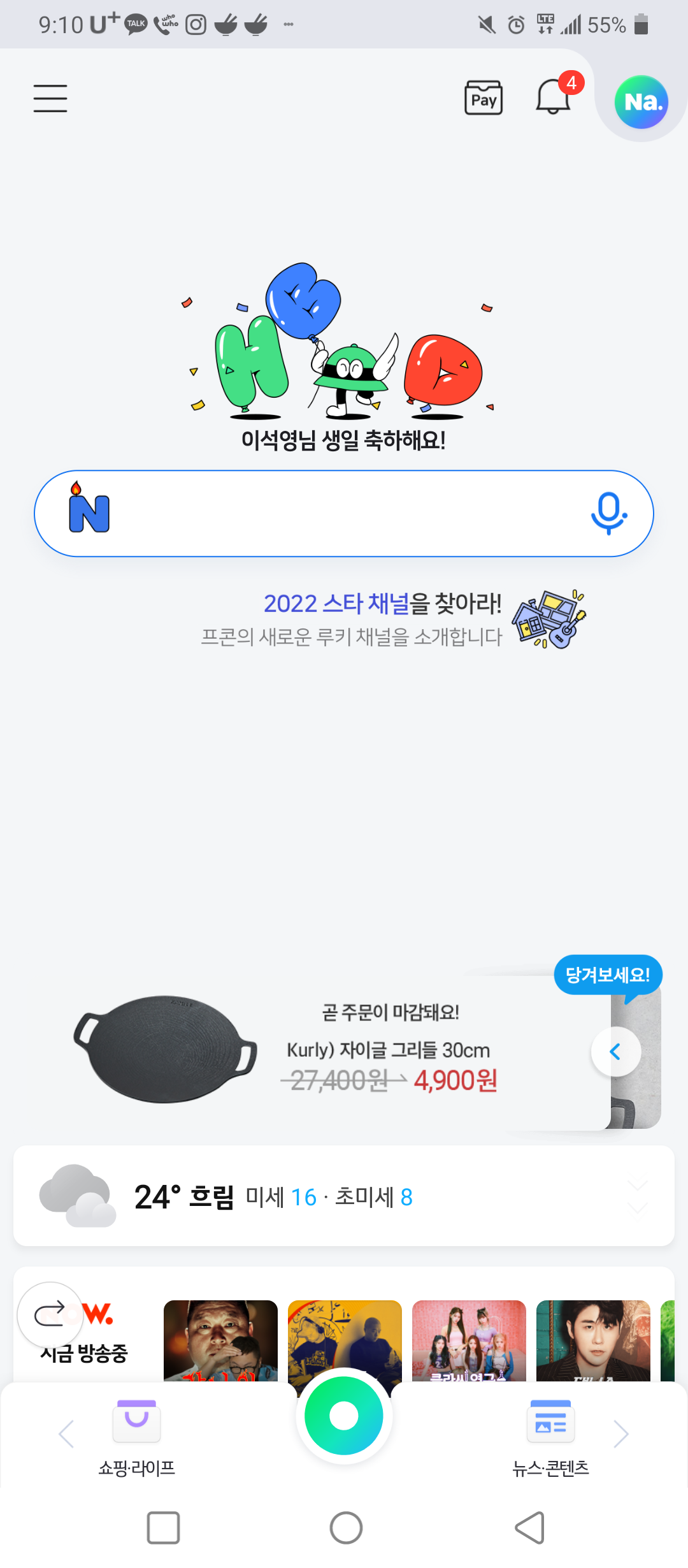Image resolution: width=688 pixels, height=1568 pixels.
Task: Go back with the system back button
Action: pos(529,1527)
